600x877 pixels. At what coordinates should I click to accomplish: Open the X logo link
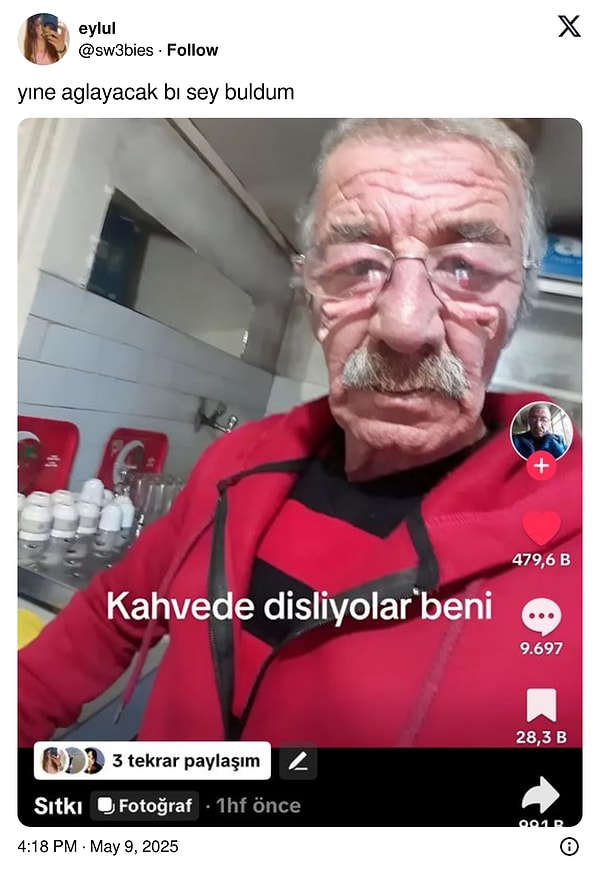click(x=568, y=27)
